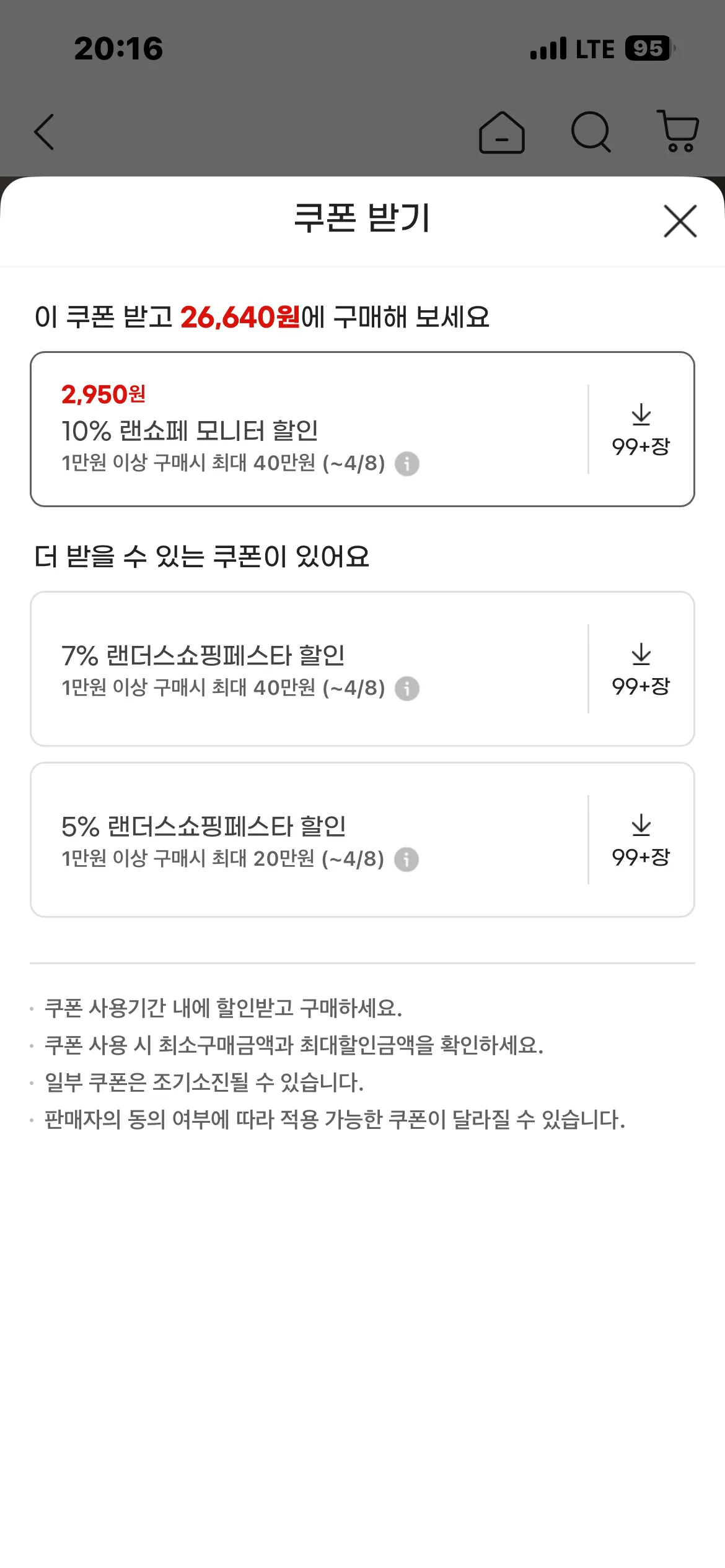This screenshot has height=1568, width=725.
Task: Go to the home page icon
Action: pos(502,132)
